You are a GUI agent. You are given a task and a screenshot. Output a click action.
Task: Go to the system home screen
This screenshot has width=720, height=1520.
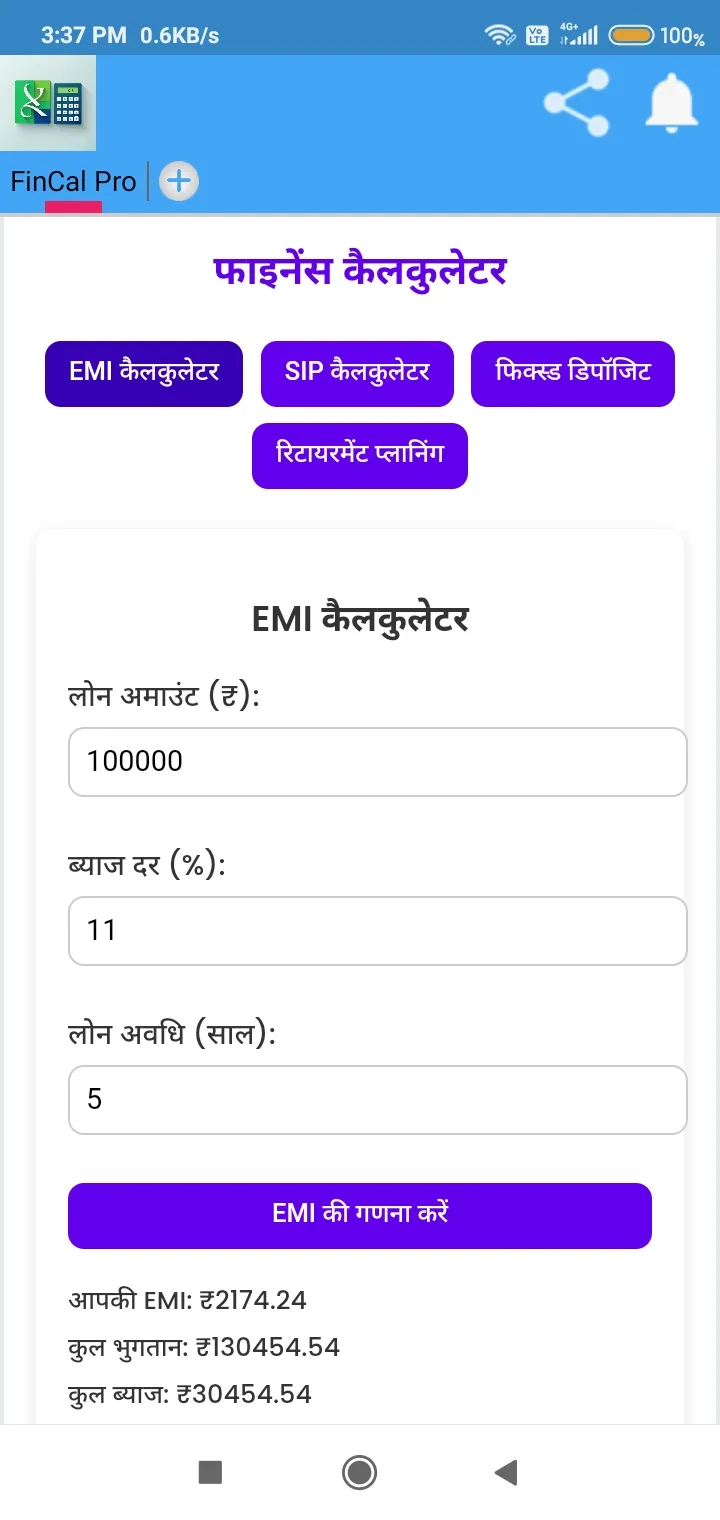click(x=359, y=1472)
